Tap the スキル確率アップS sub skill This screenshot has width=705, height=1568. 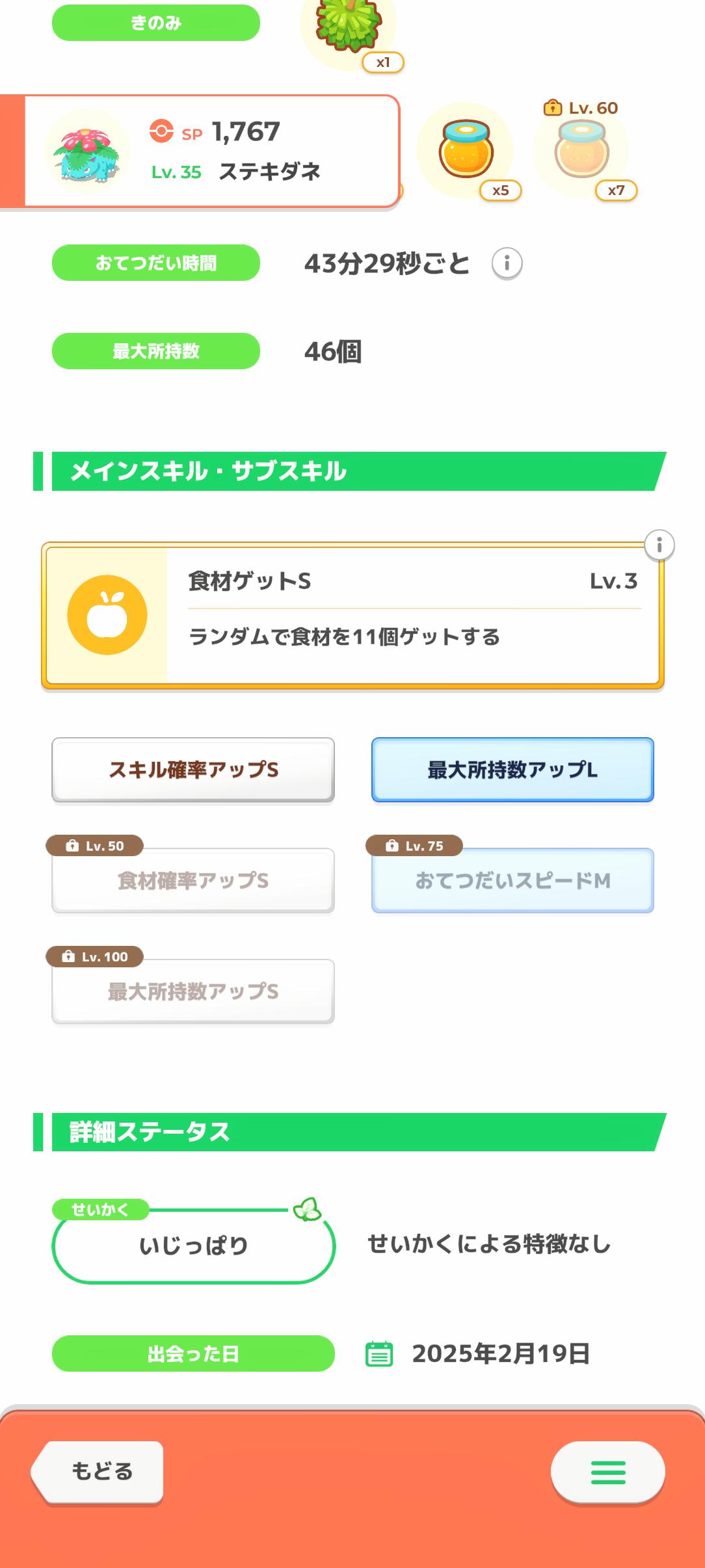coord(193,770)
